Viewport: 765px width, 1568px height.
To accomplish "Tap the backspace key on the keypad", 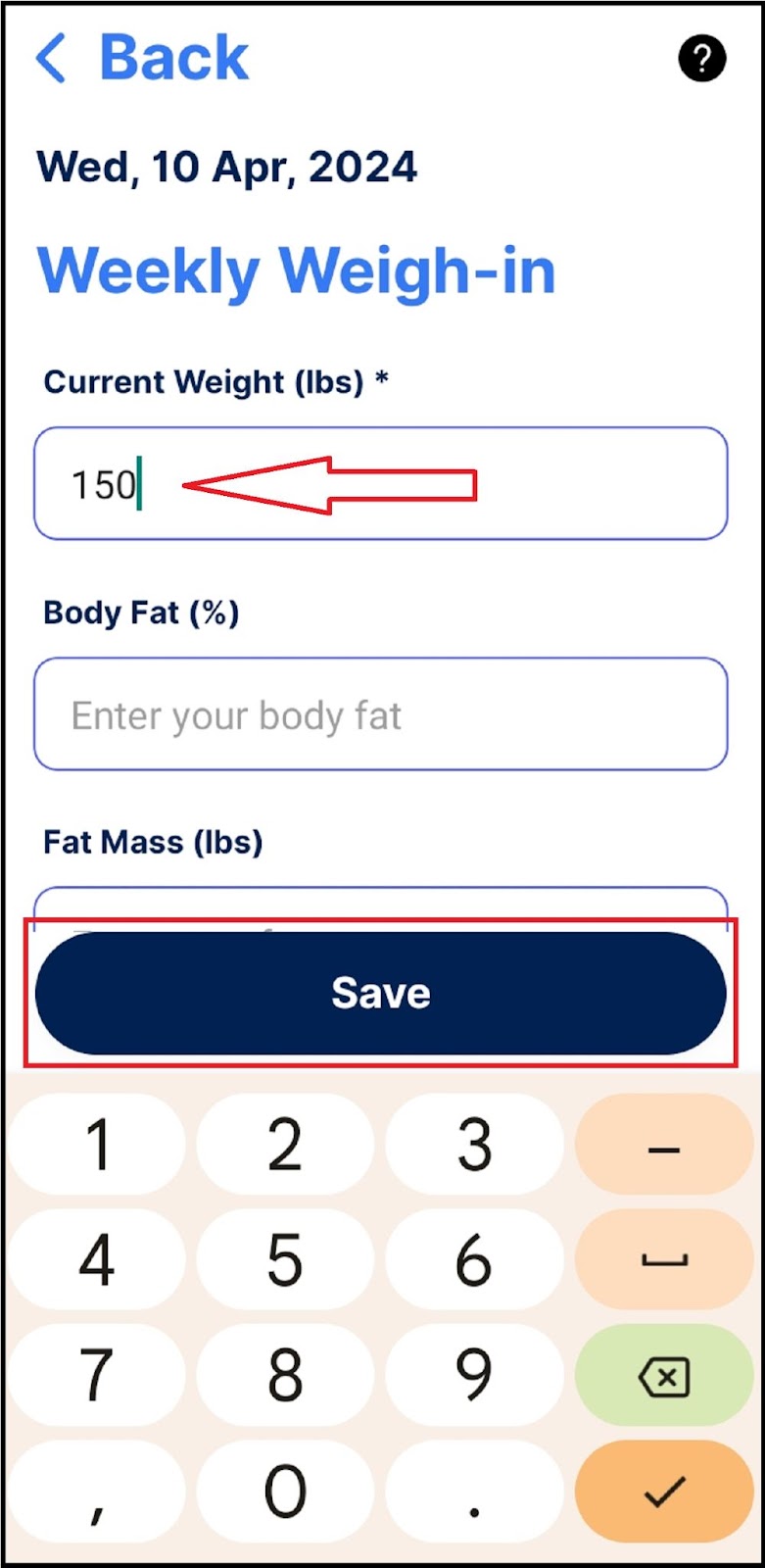I will (664, 1376).
